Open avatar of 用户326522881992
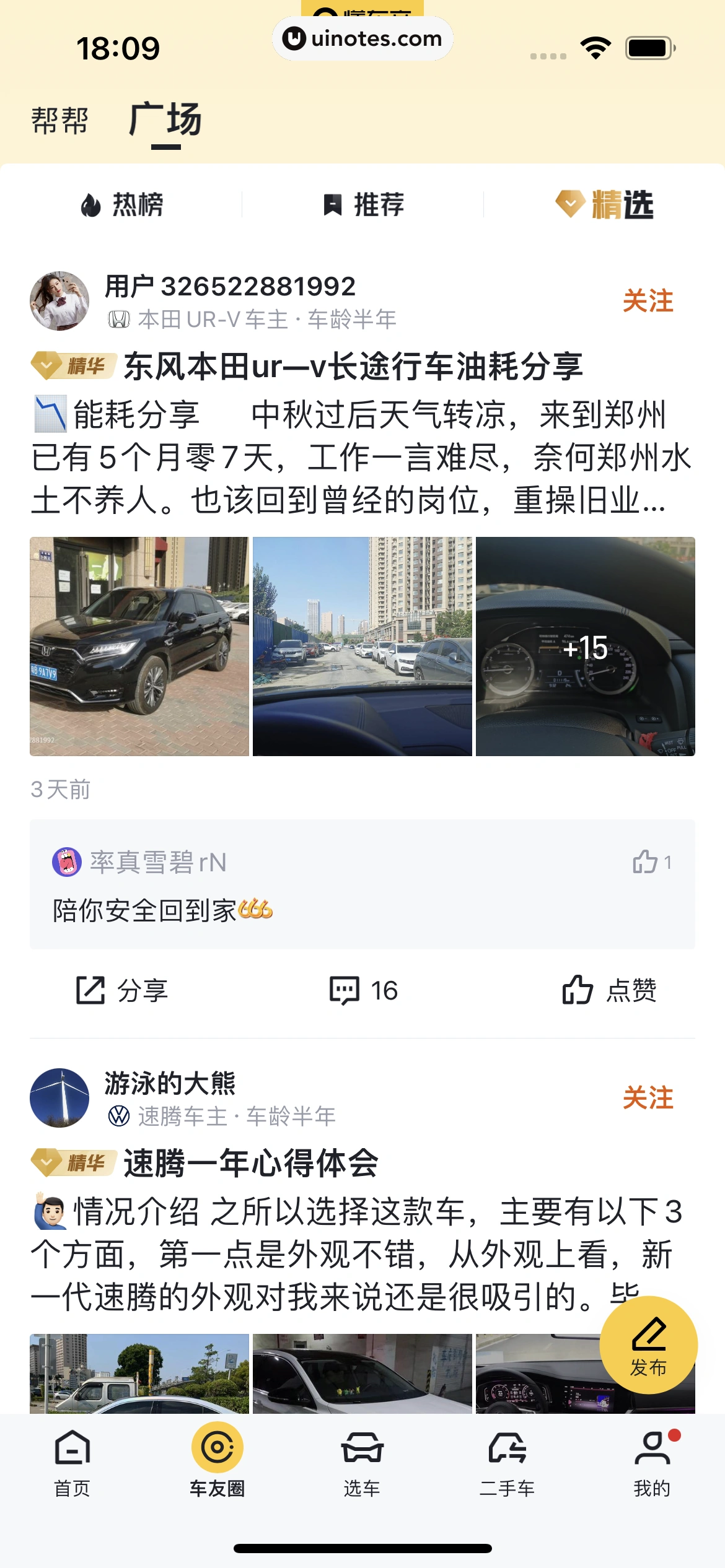Image resolution: width=725 pixels, height=1568 pixels. 59,301
